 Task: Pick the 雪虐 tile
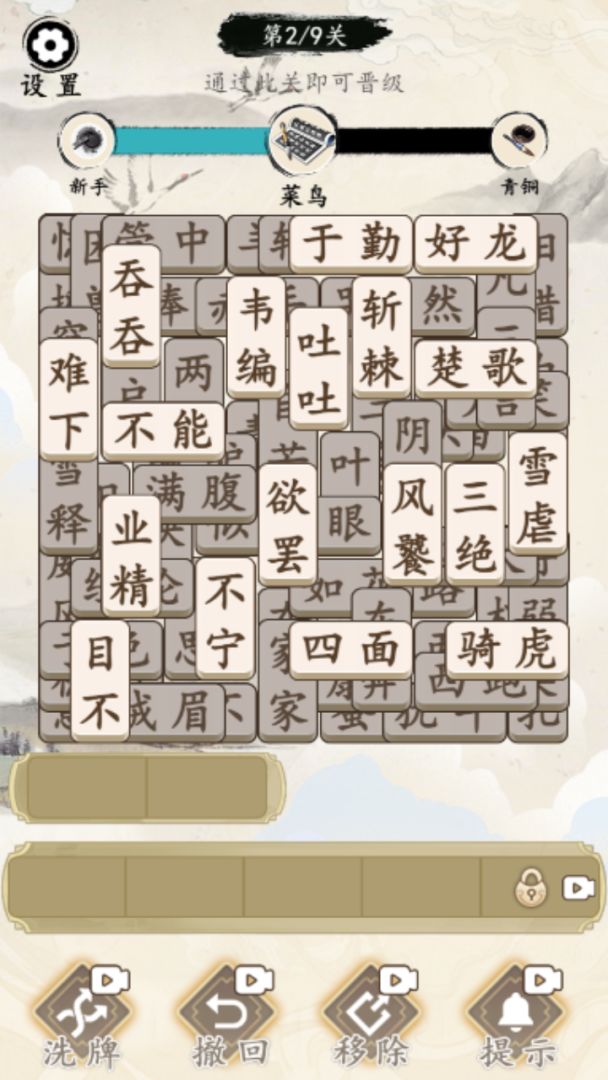pyautogui.click(x=537, y=493)
